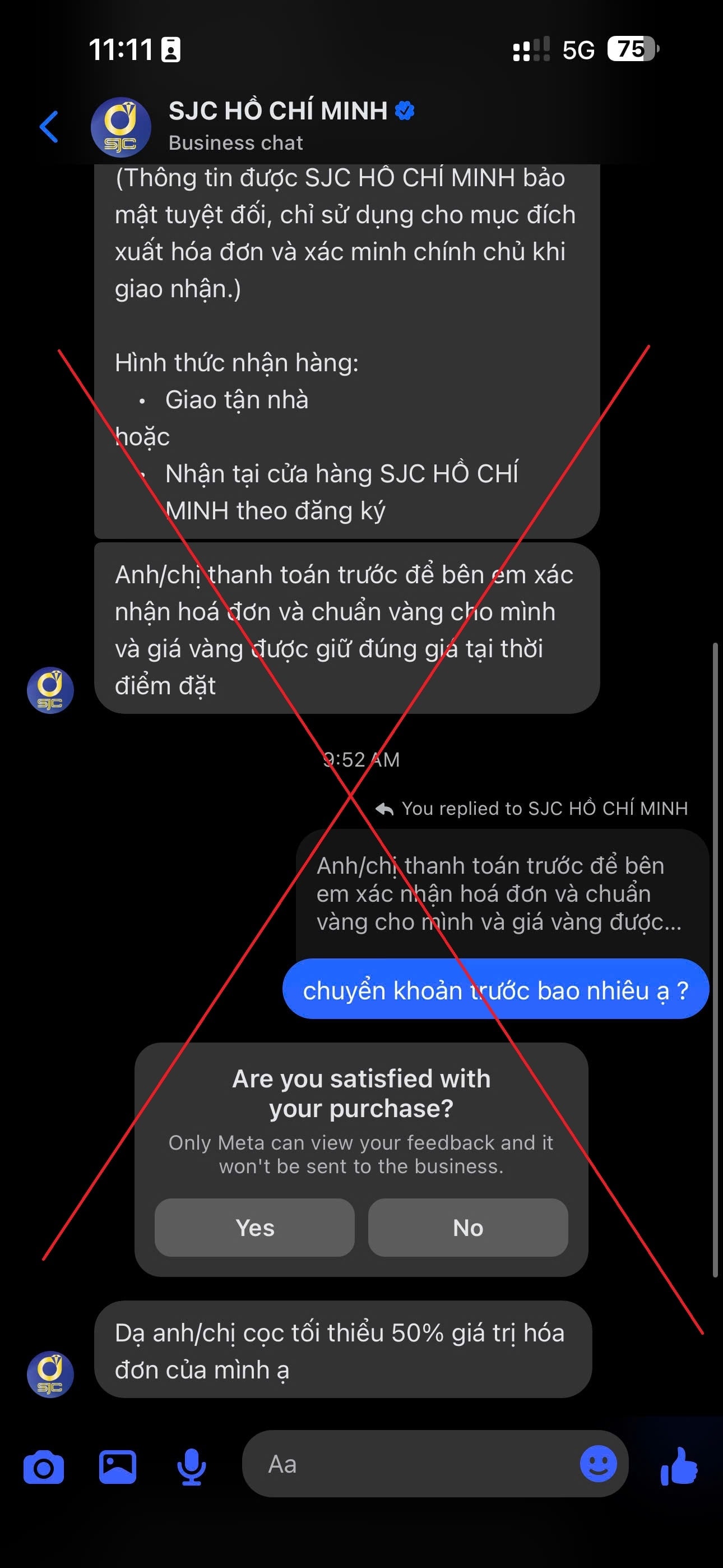Open the photo gallery picker
Screen dimensions: 723x1568
pos(118,1467)
